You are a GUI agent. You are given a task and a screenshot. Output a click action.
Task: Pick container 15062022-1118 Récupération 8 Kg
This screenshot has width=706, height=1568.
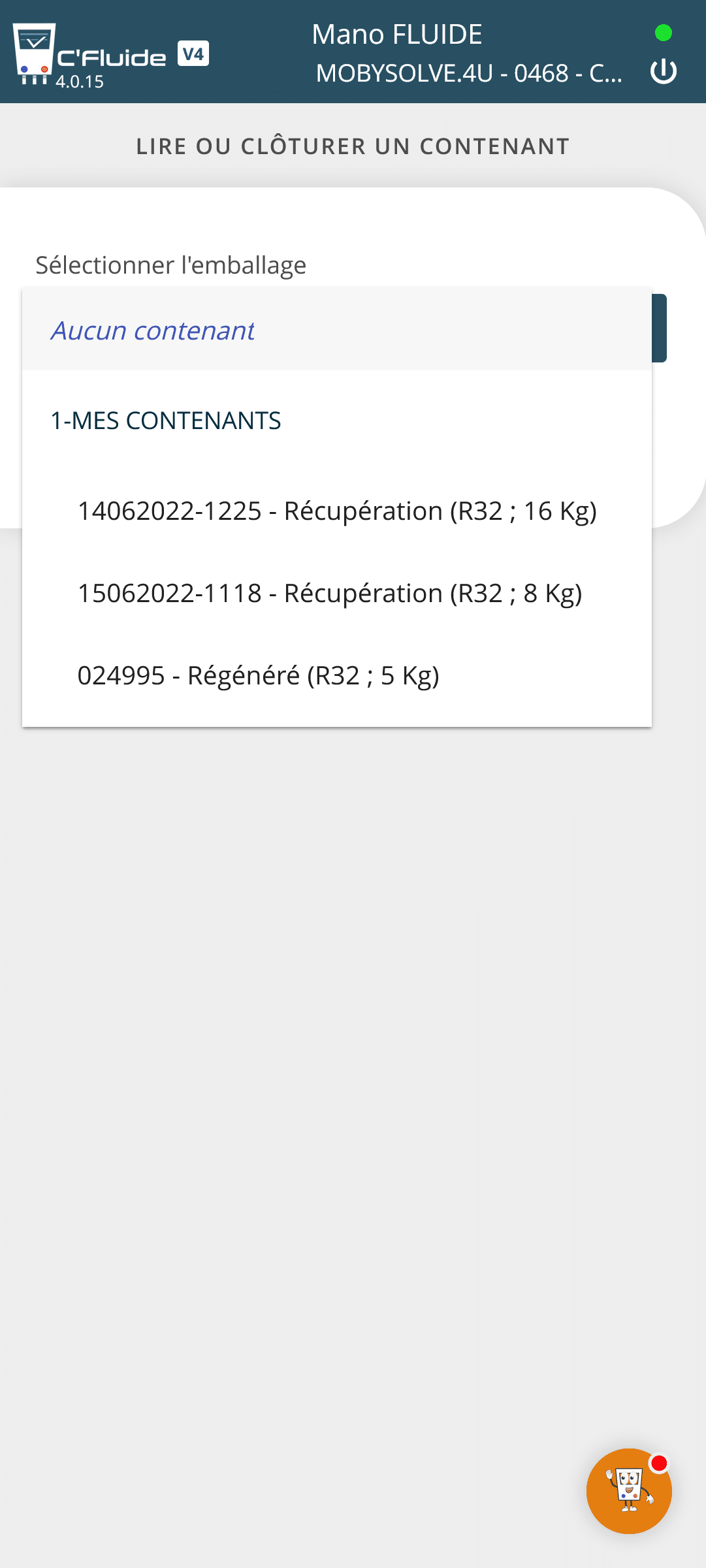point(330,593)
